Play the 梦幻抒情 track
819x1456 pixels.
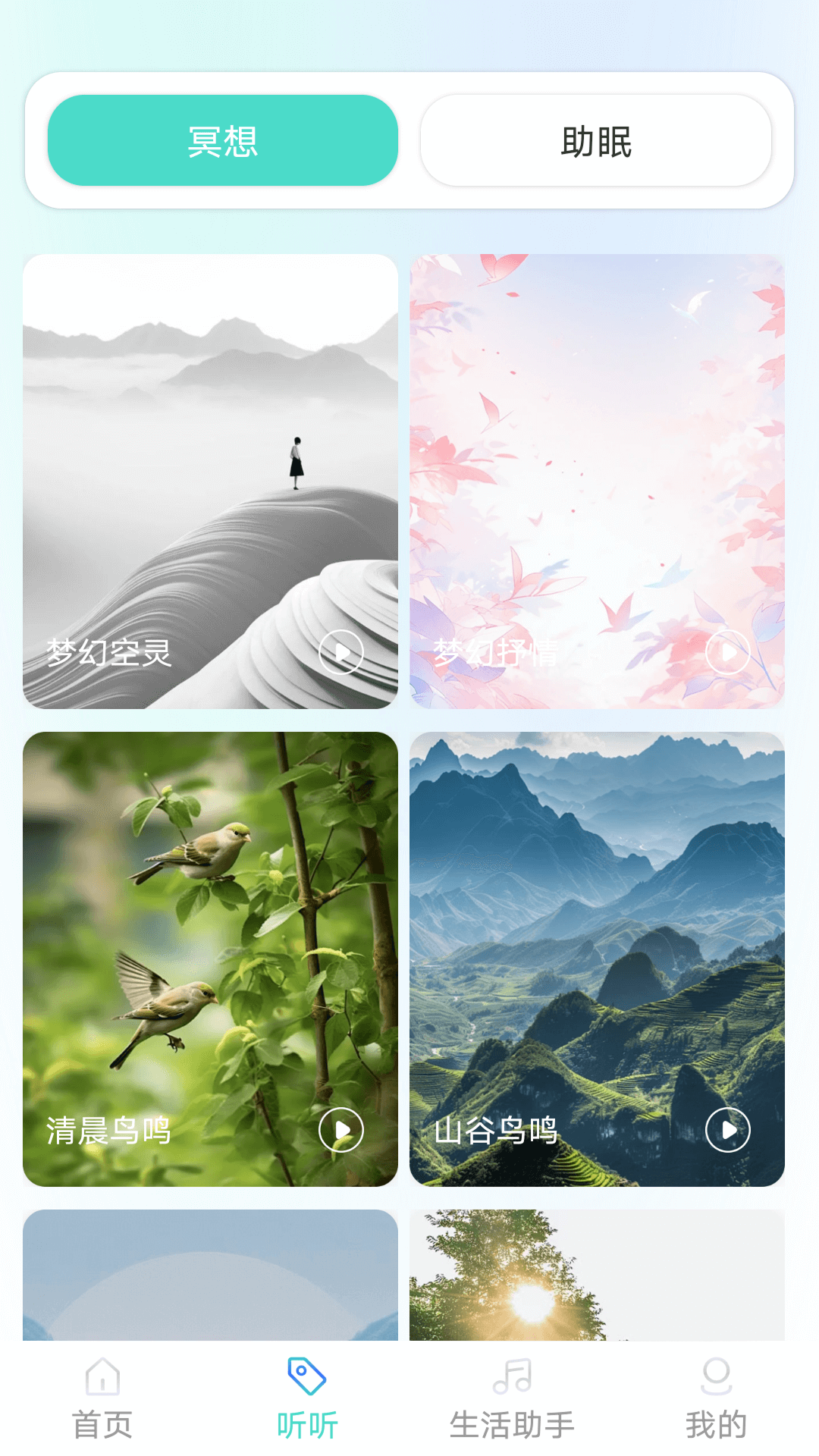728,652
